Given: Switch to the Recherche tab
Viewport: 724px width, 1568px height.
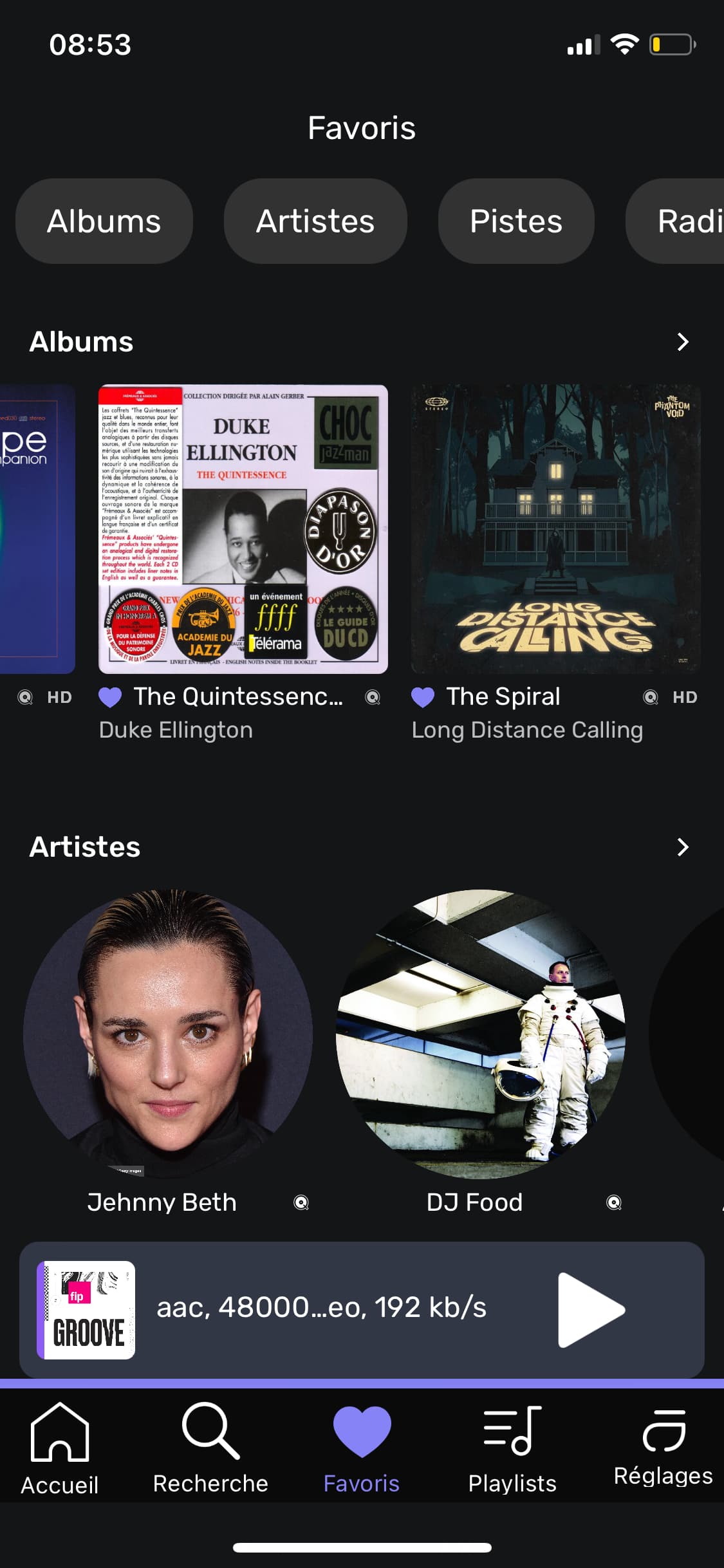Looking at the screenshot, I should tap(210, 1448).
